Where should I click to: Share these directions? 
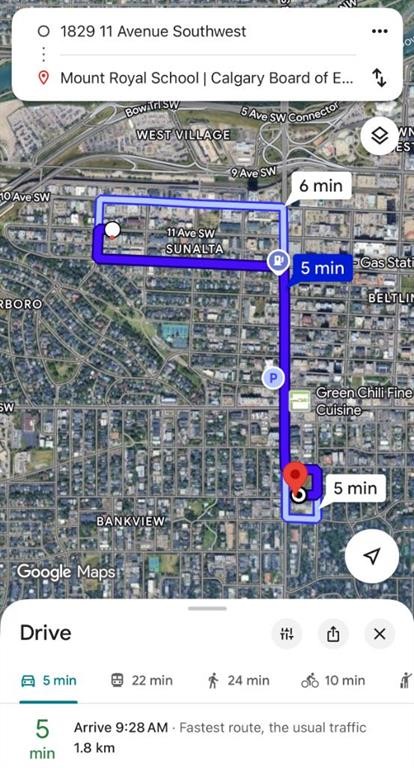pyautogui.click(x=333, y=634)
